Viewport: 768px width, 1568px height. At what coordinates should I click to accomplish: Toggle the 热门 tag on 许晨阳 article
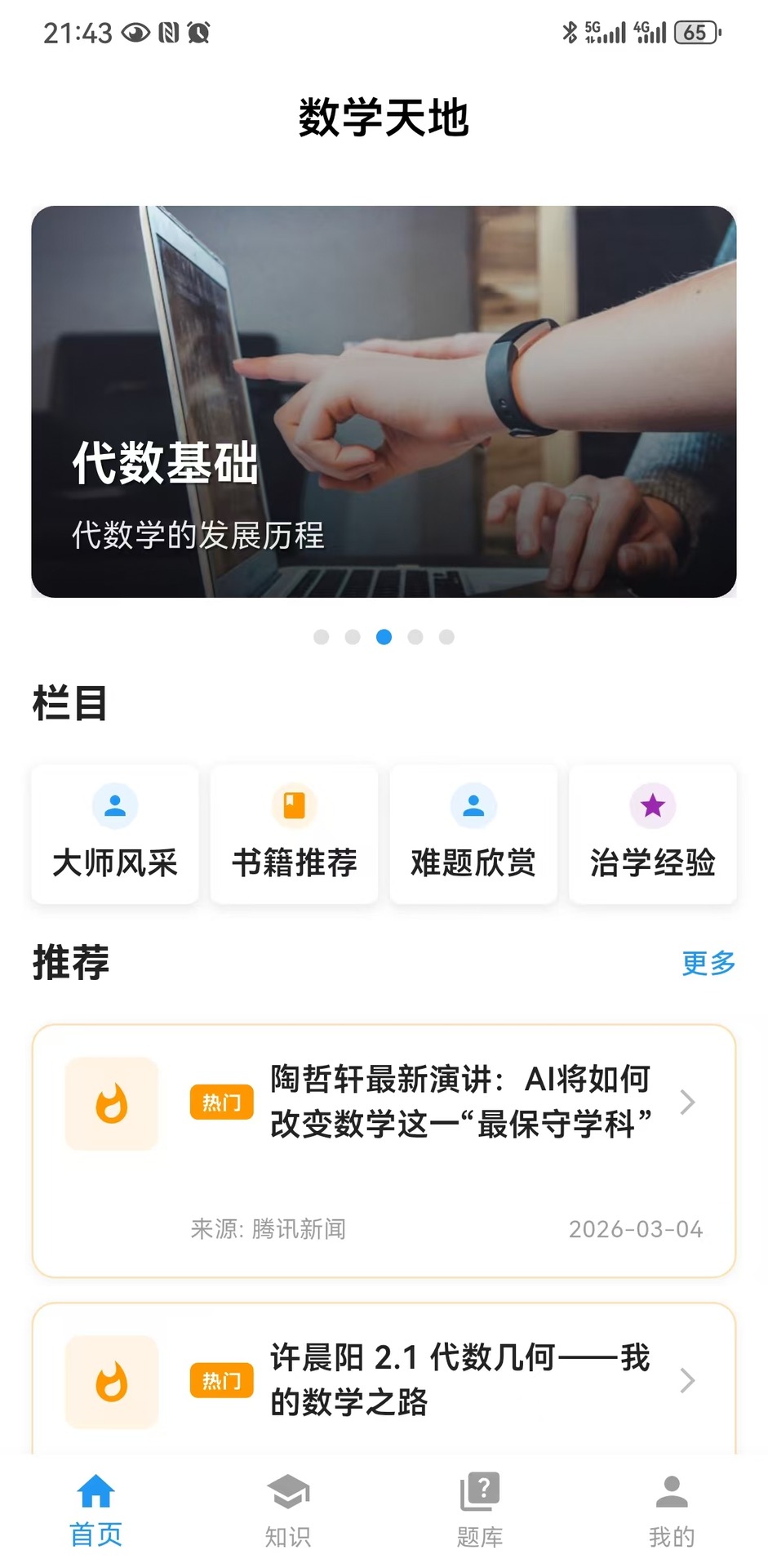221,1380
